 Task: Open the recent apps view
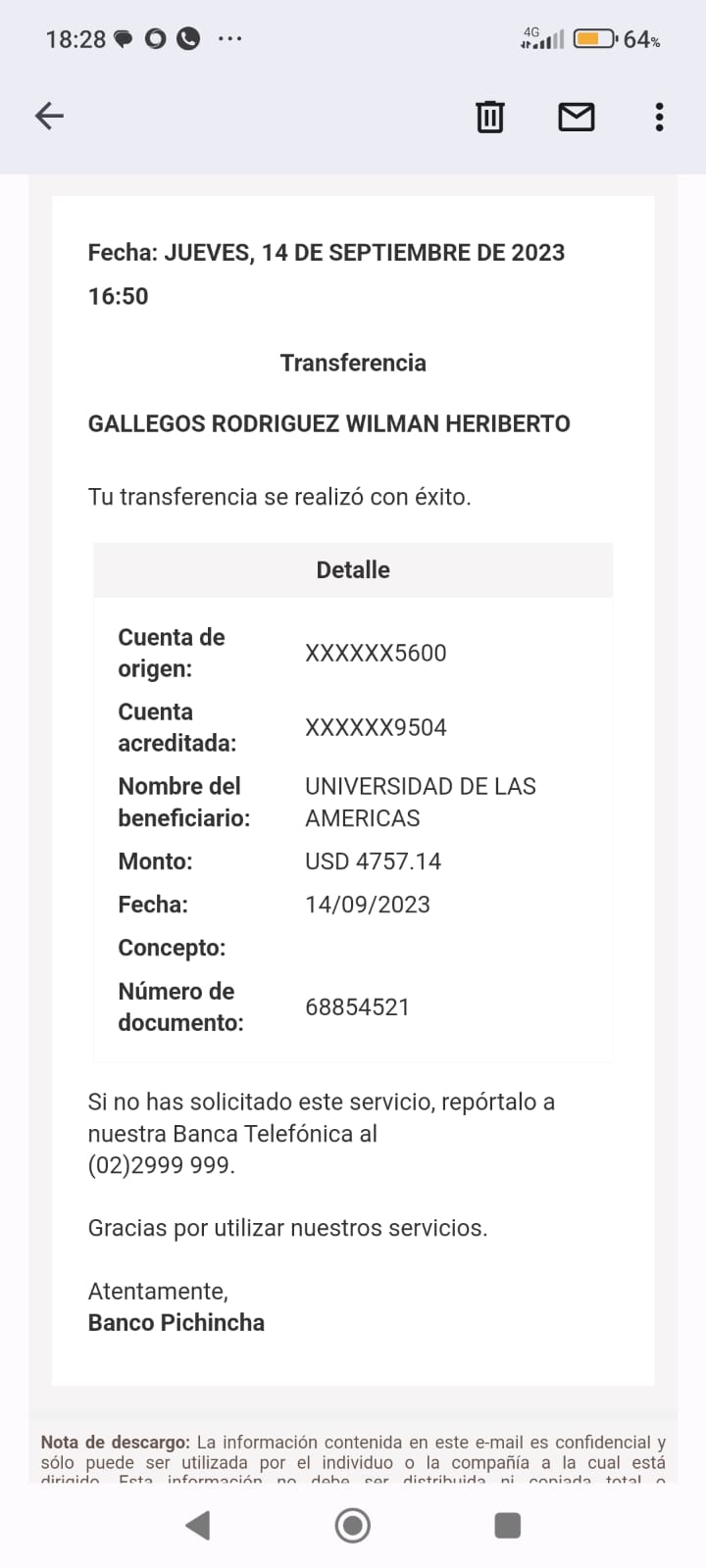[x=507, y=1525]
